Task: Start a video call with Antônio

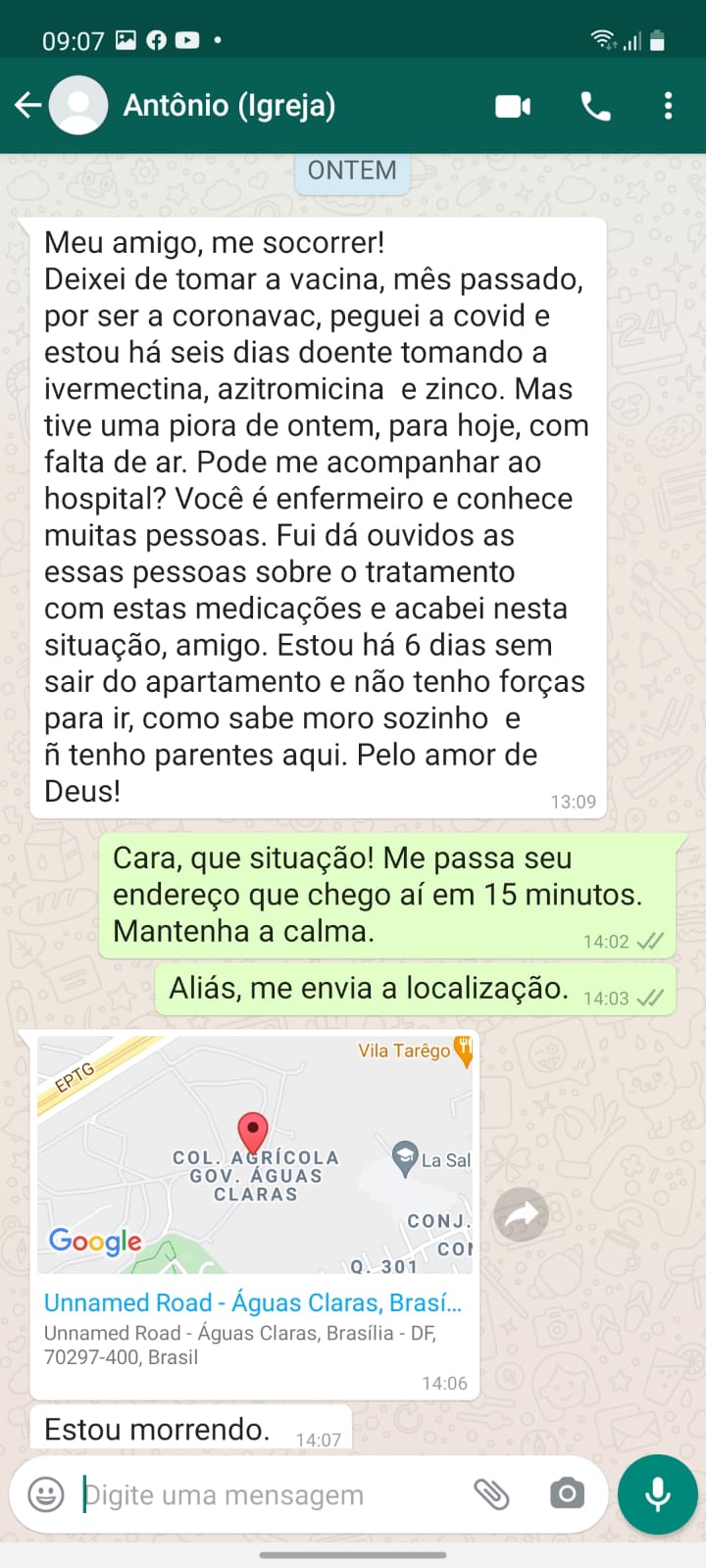Action: click(x=513, y=106)
